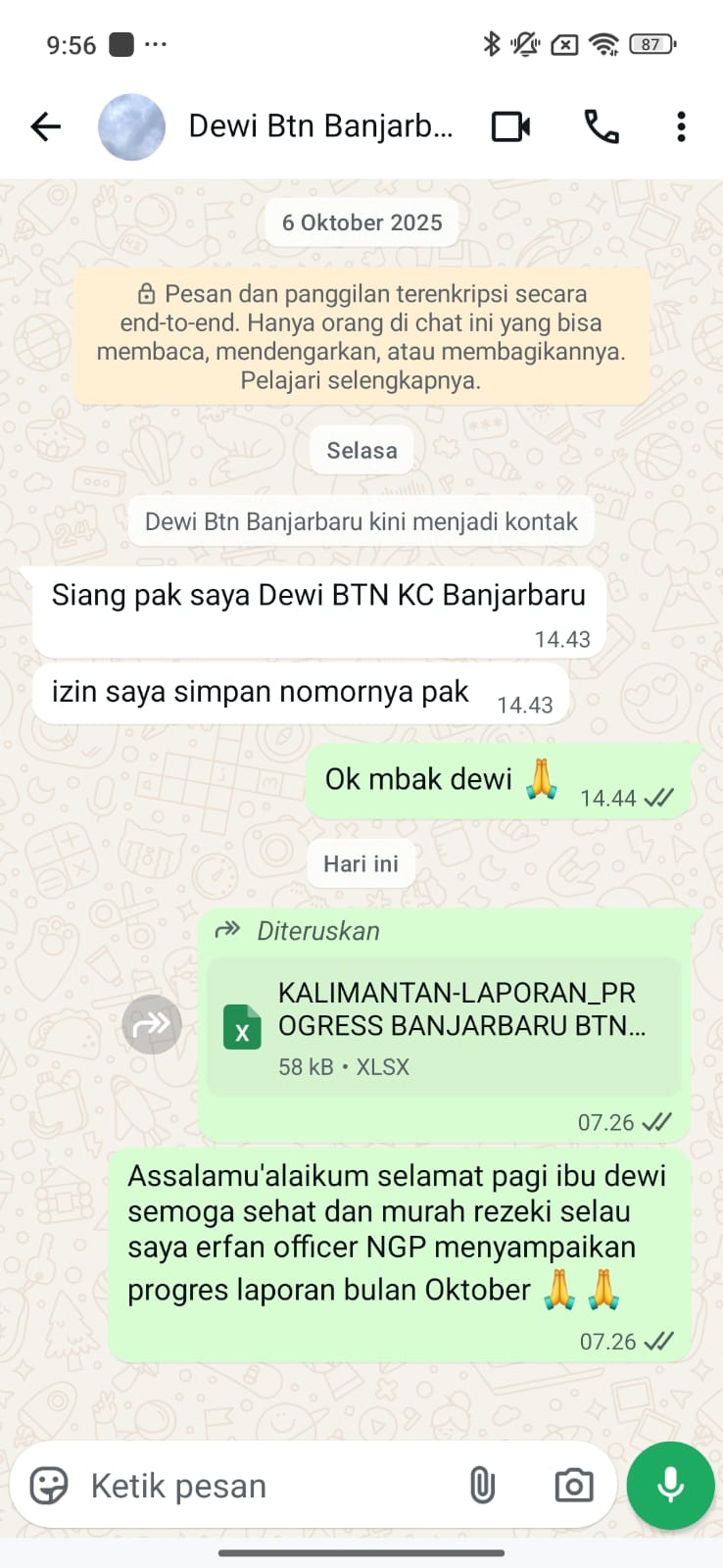Open the three-dot overflow menu
The image size is (723, 1568).
pyautogui.click(x=681, y=126)
